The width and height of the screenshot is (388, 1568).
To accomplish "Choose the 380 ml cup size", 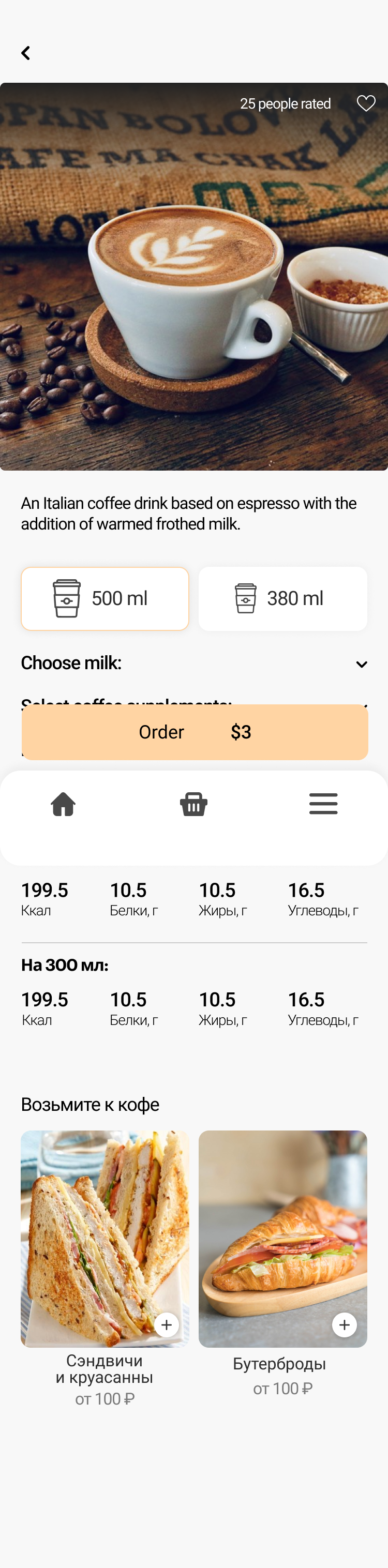I will (x=282, y=598).
